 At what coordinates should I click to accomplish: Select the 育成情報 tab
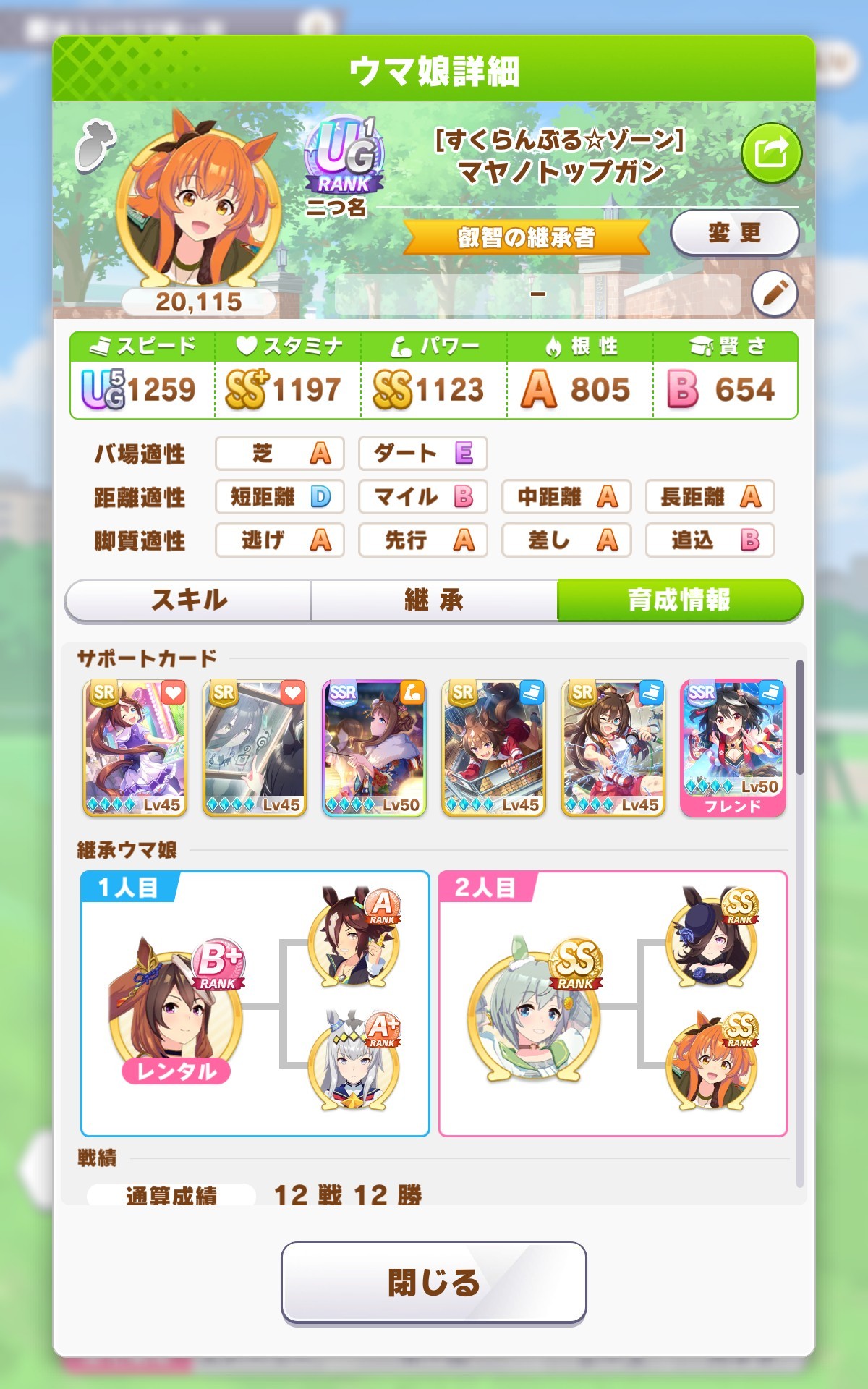coord(679,600)
